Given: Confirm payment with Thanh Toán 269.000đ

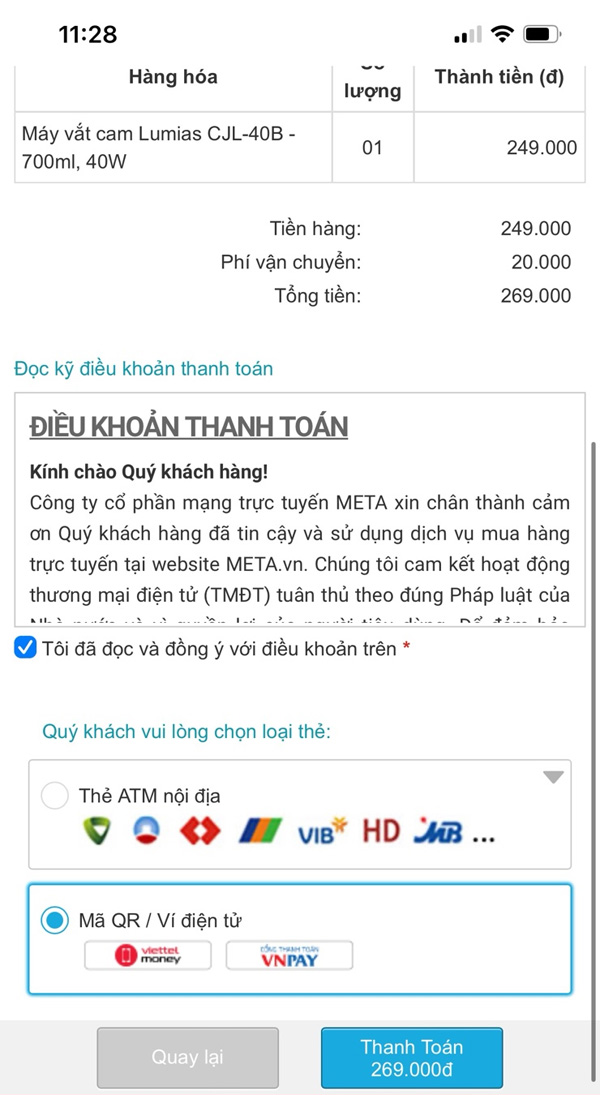Looking at the screenshot, I should (411, 1057).
